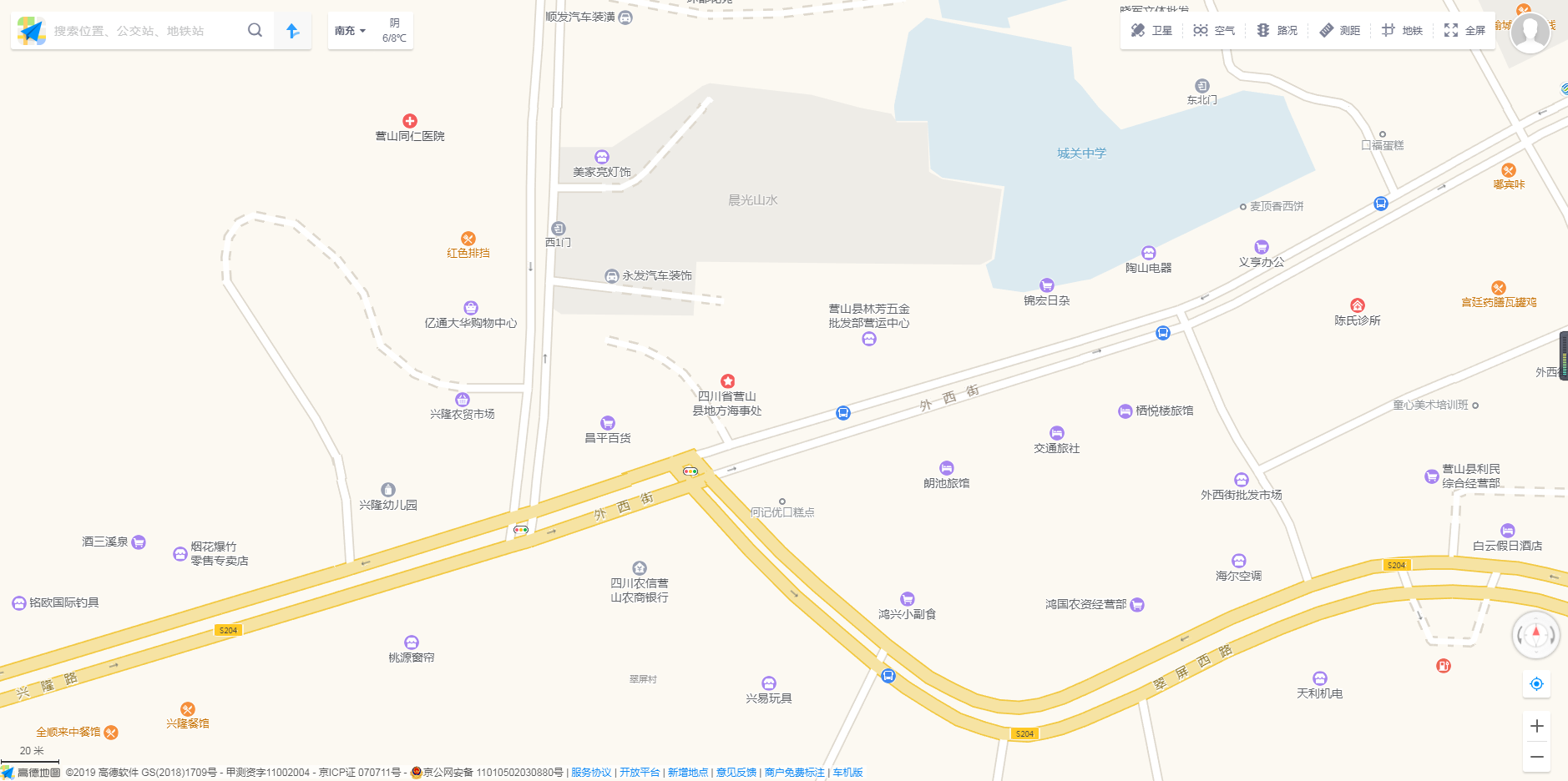Tap the magnifier search icon

pos(255,31)
